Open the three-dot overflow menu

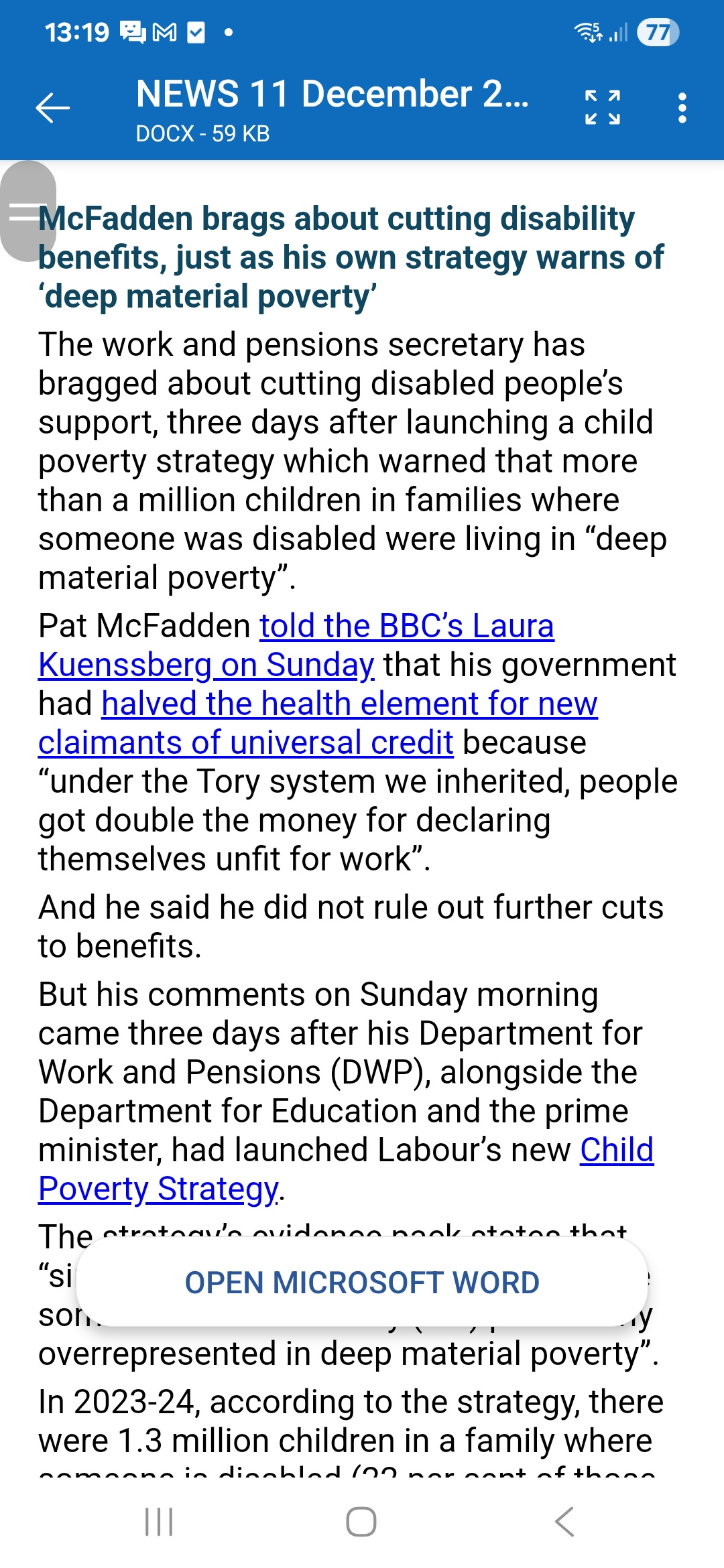coord(682,108)
